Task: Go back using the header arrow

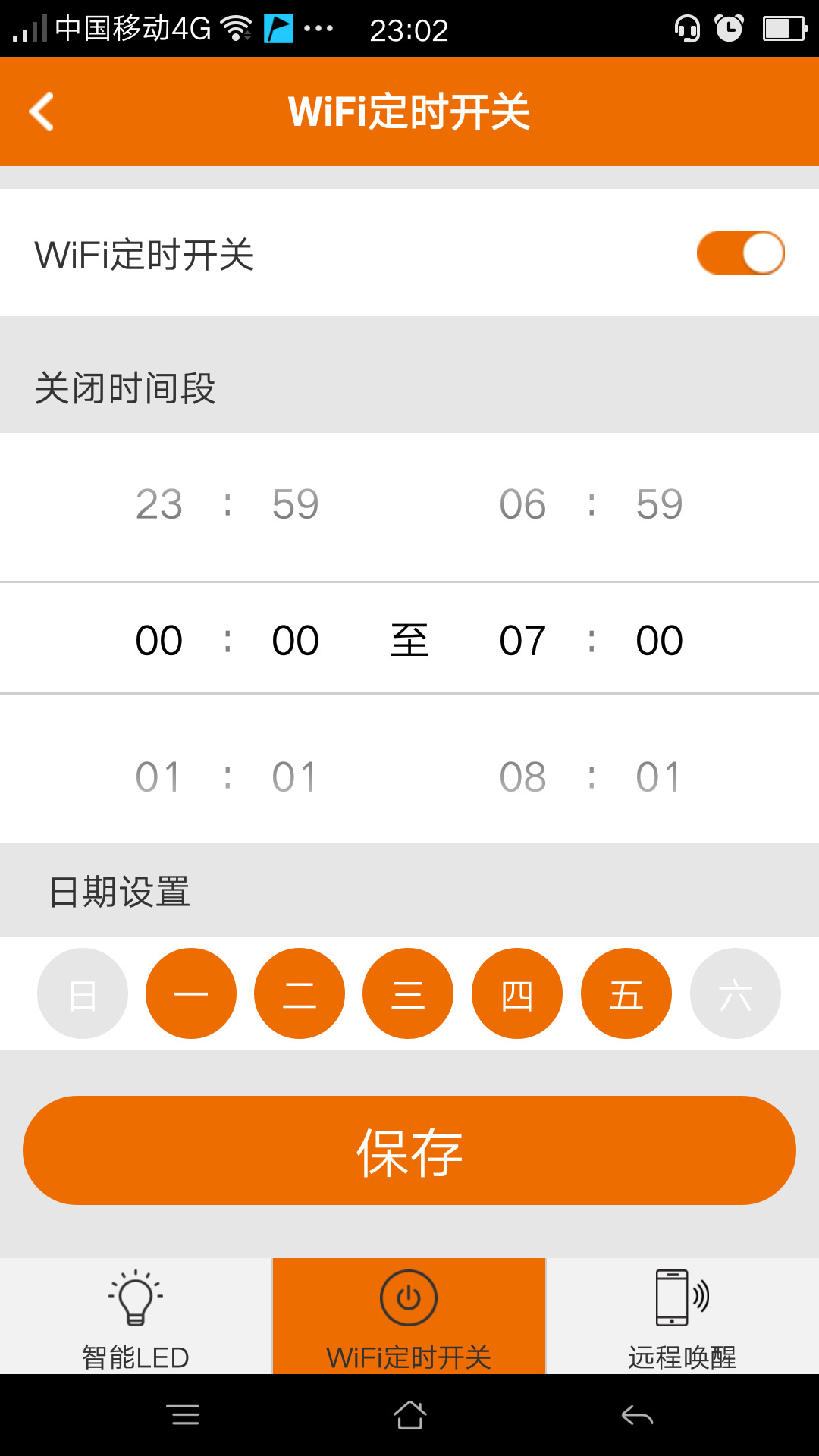Action: 42,111
